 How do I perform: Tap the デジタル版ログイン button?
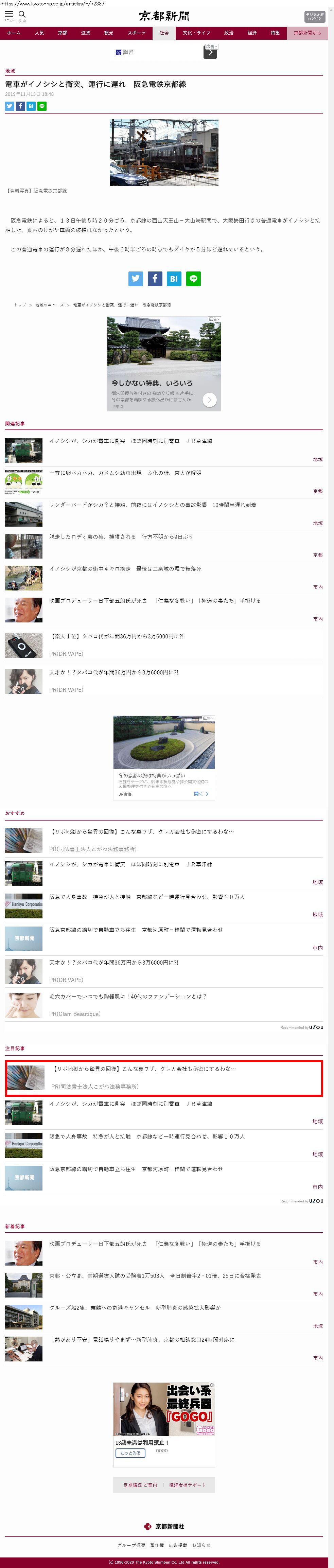point(315,16)
